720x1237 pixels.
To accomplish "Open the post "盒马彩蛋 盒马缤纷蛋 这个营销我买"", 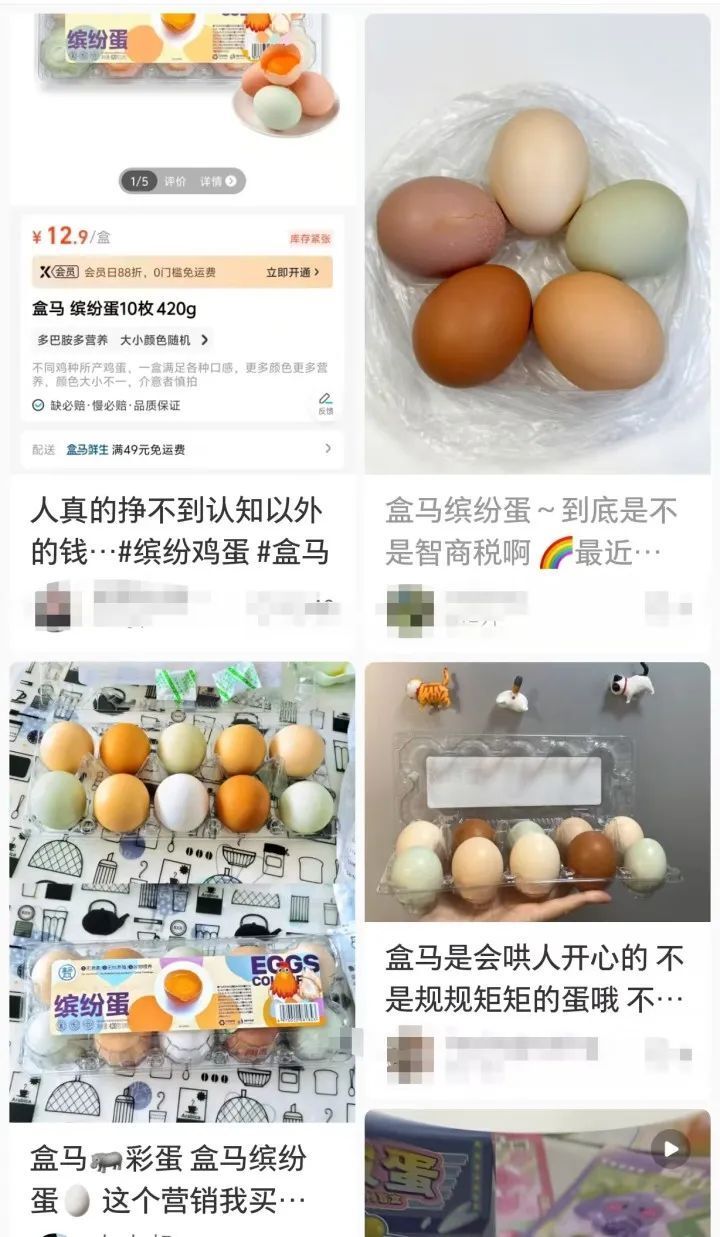I will coord(168,1179).
